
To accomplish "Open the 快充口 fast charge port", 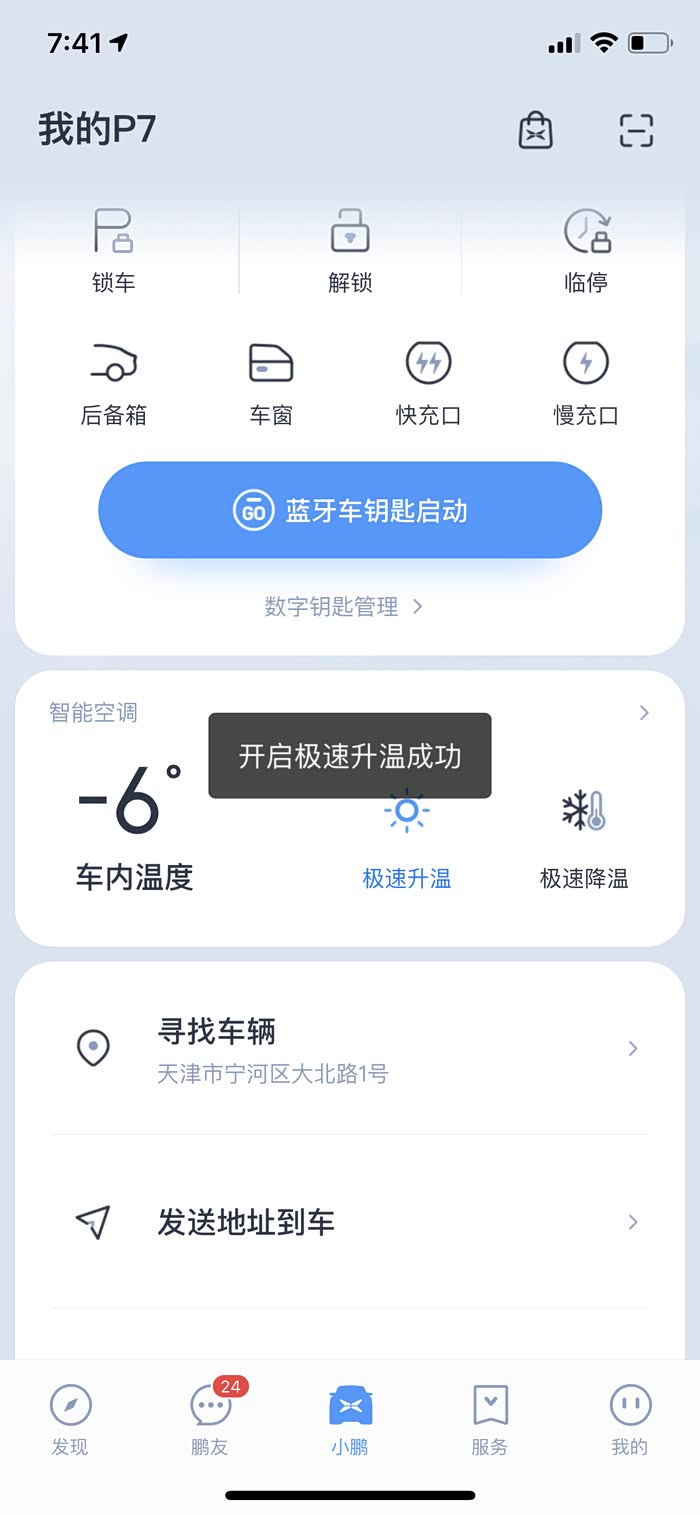I will click(428, 383).
